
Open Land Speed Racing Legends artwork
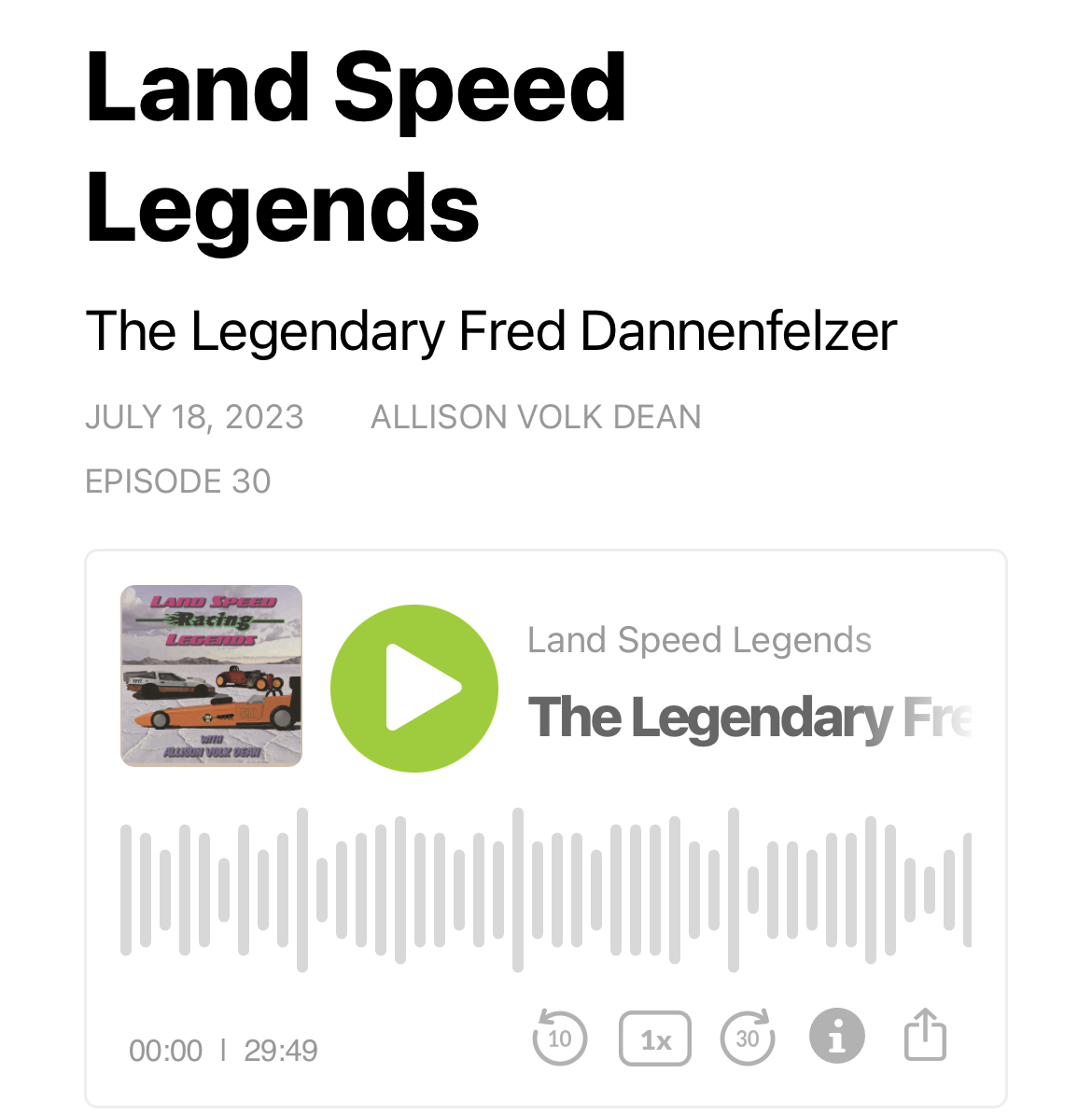coord(212,676)
